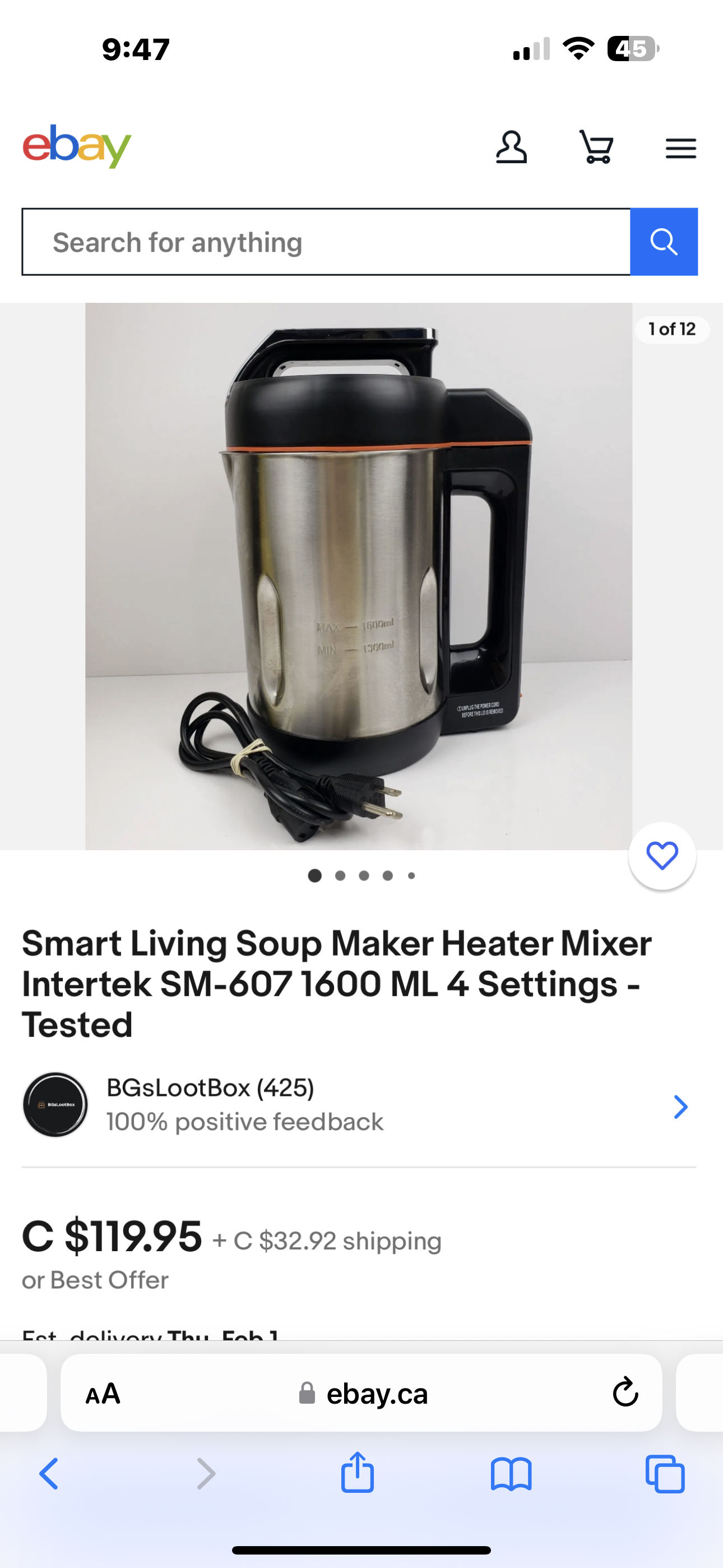This screenshot has height=1568, width=723.
Task: Go back in Safari
Action: [x=49, y=1474]
